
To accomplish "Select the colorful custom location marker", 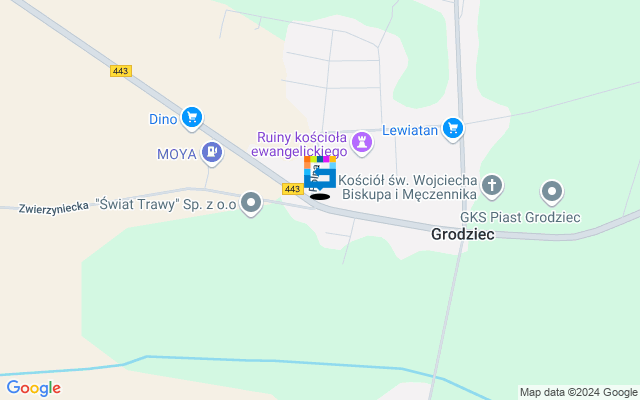I will coord(319,172).
